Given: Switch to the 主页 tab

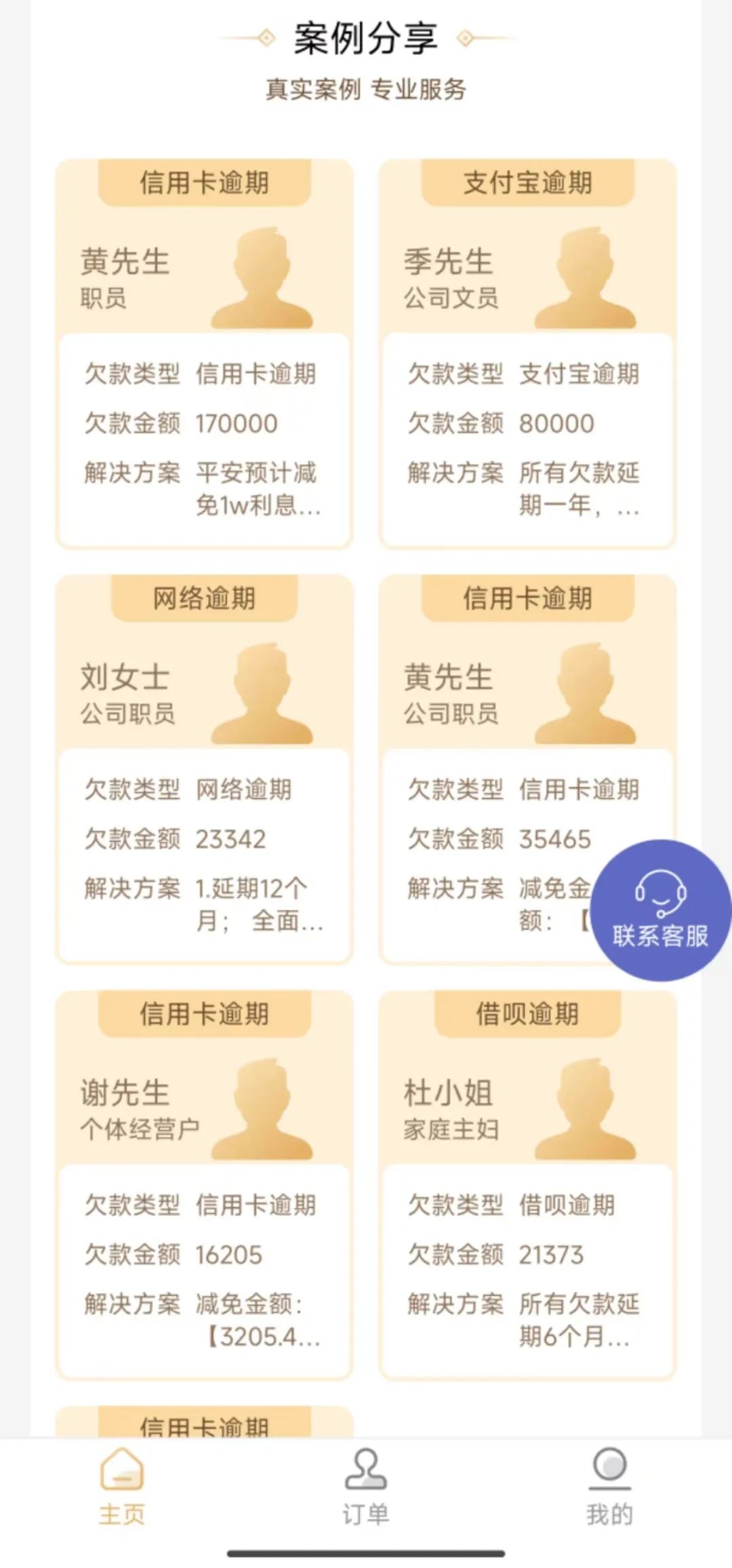Looking at the screenshot, I should [x=122, y=1487].
